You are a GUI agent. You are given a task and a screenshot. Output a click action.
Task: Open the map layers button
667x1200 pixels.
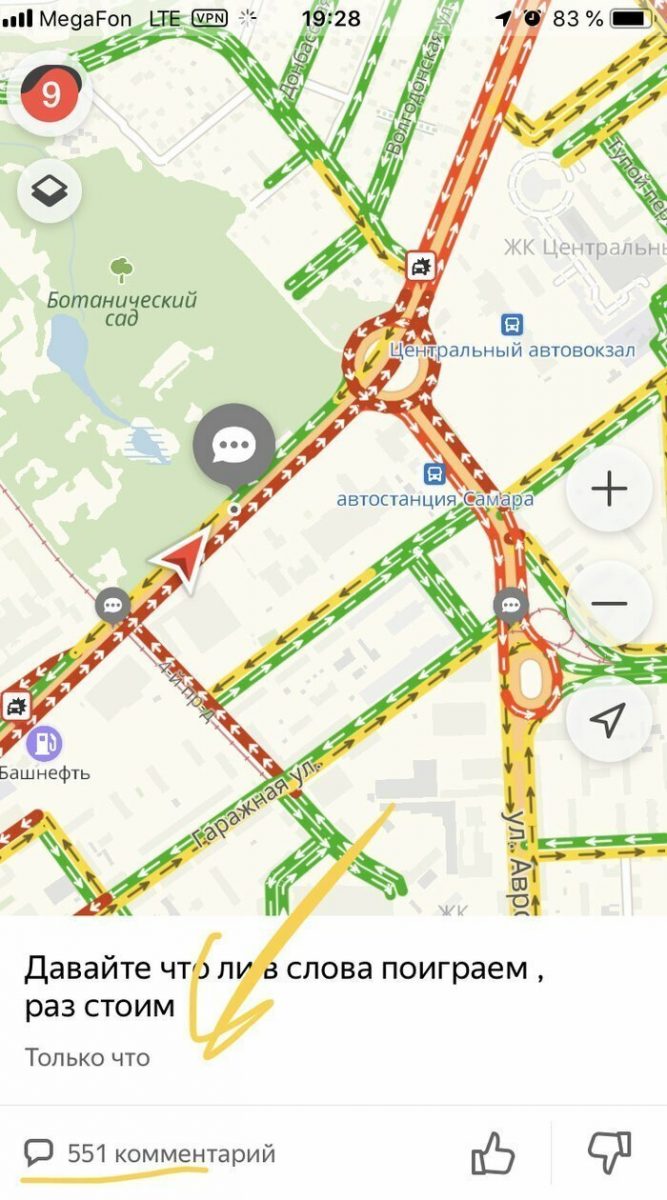(49, 191)
